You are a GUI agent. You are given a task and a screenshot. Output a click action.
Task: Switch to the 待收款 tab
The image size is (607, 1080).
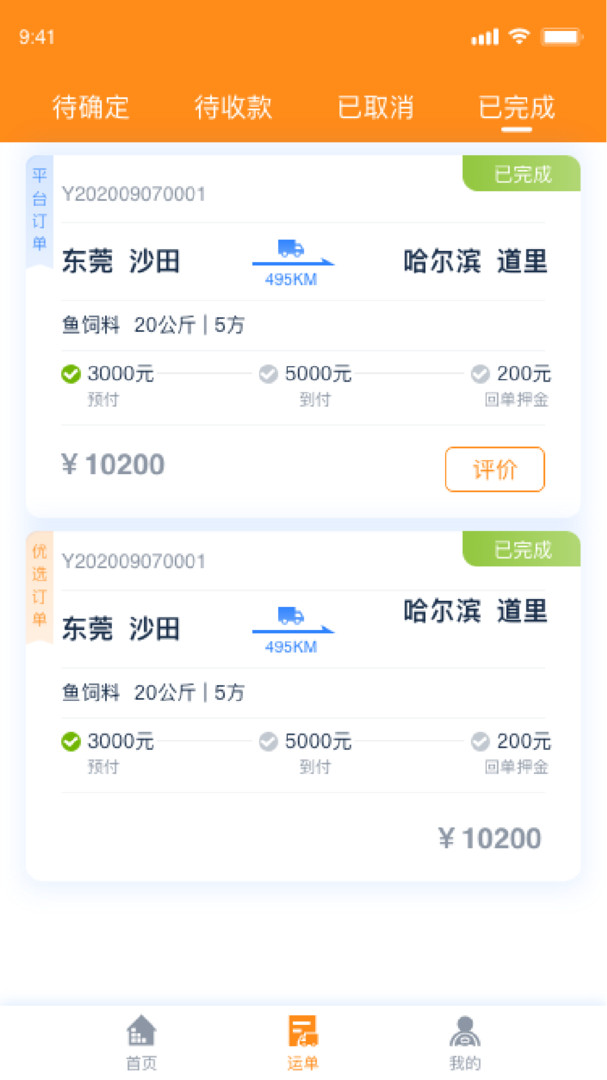233,107
